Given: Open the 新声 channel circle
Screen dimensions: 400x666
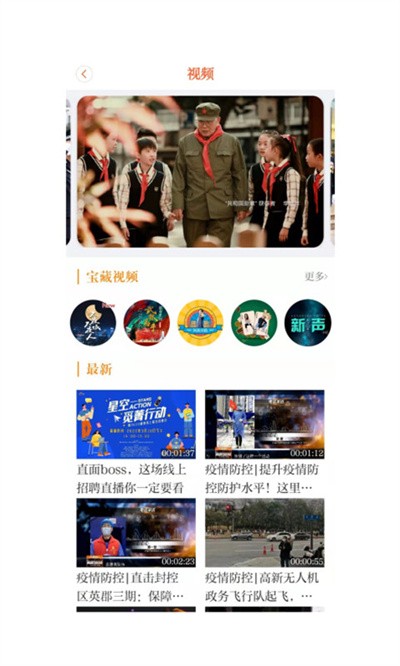Looking at the screenshot, I should click(308, 323).
